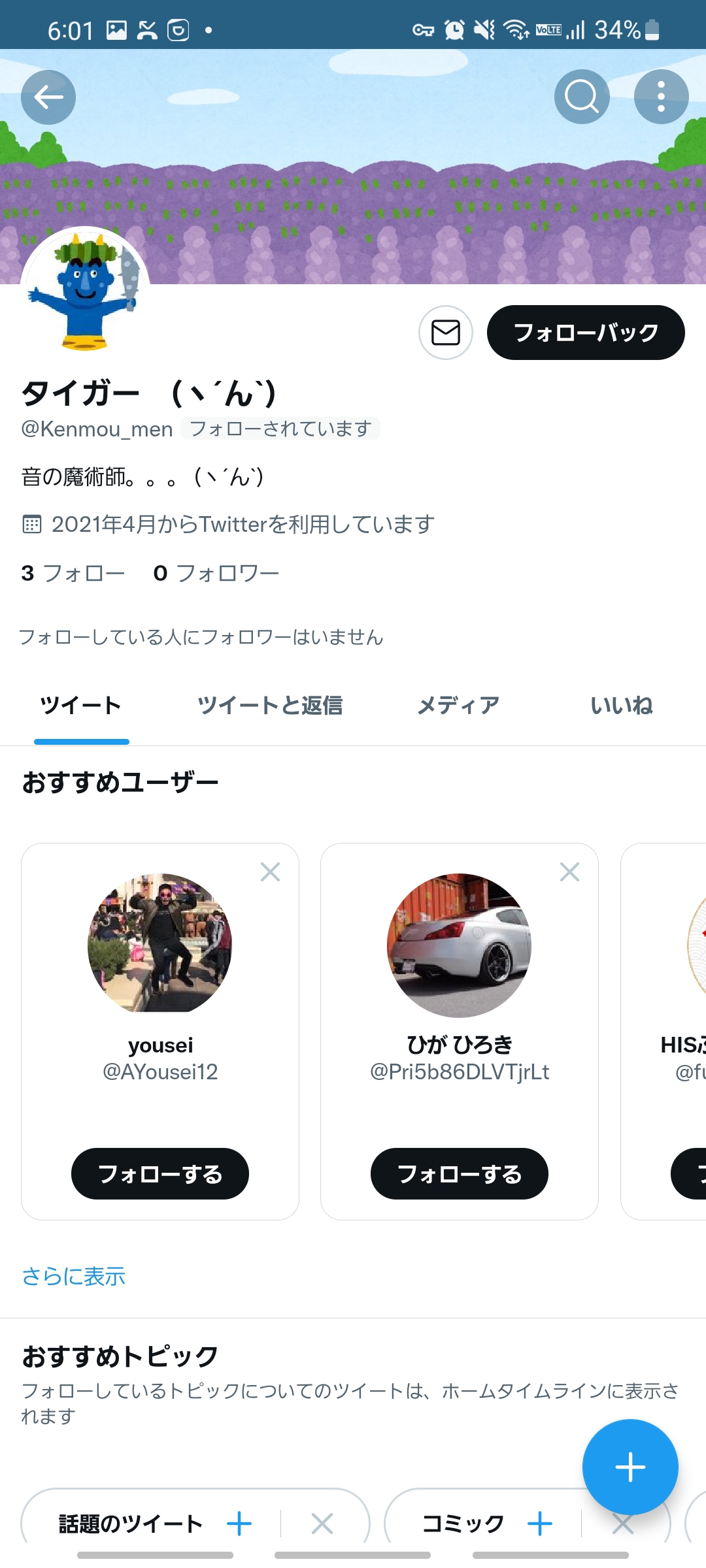This screenshot has width=706, height=1568.
Task: Open さらに表示 to show more users
Action: coord(73,1276)
